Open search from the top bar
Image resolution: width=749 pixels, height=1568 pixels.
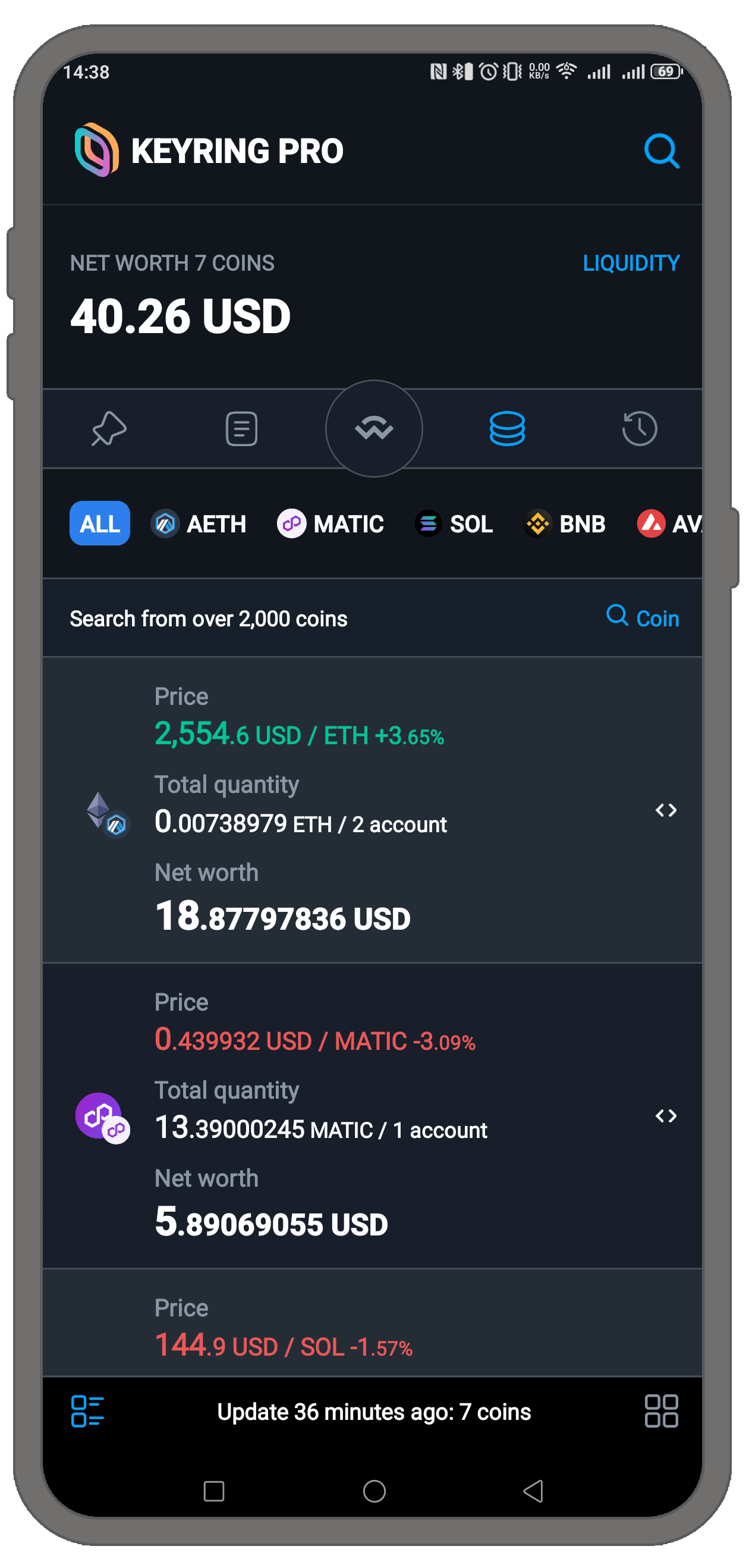[x=662, y=150]
